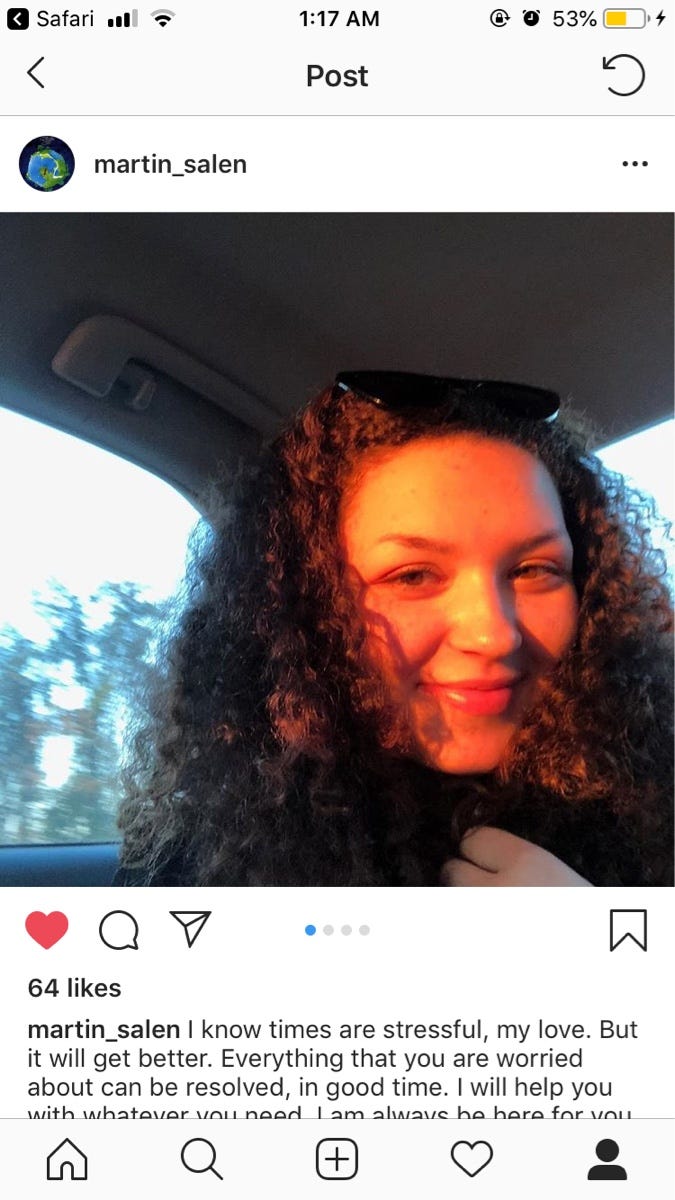This screenshot has width=675, height=1200.
Task: Switch to the Profile tab
Action: pyautogui.click(x=607, y=1160)
